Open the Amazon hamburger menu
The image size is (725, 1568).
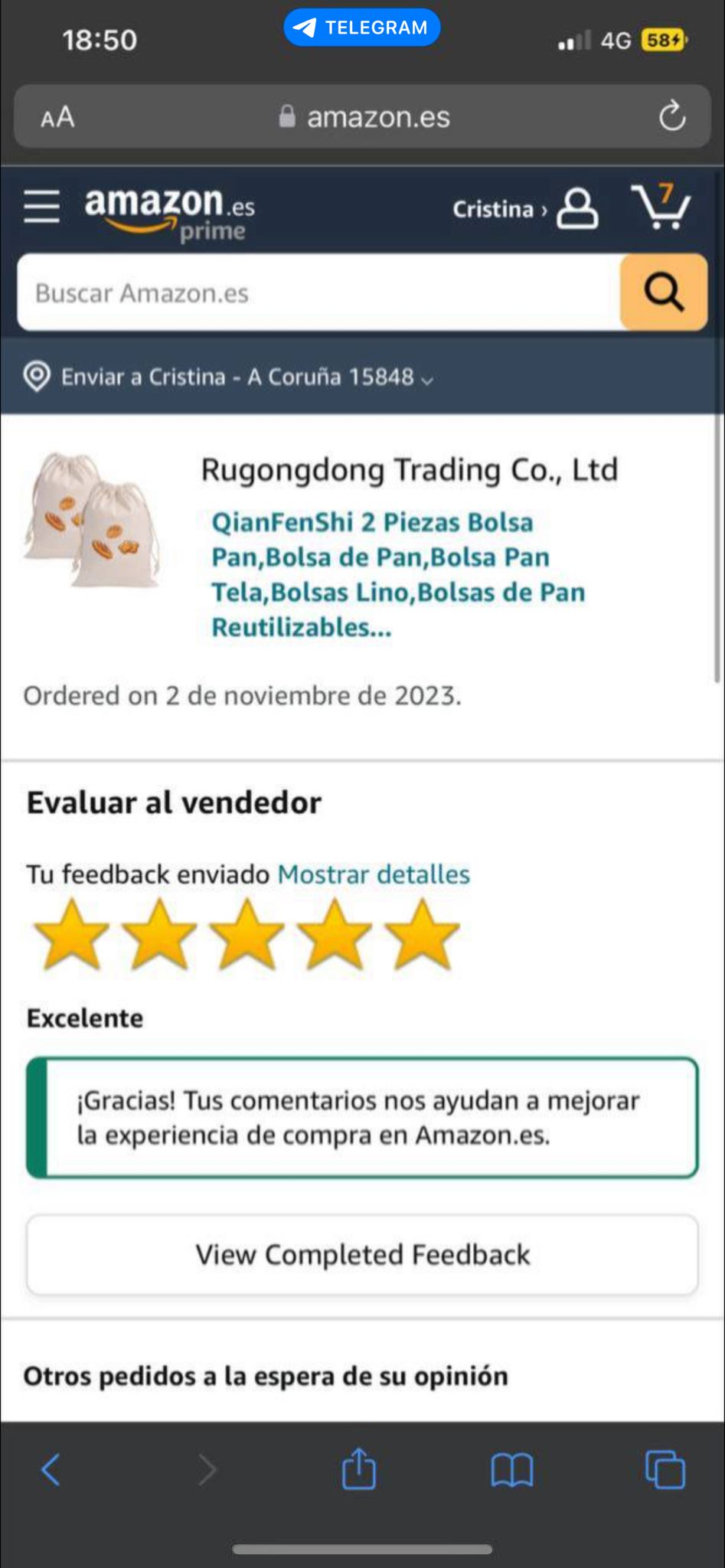[41, 207]
